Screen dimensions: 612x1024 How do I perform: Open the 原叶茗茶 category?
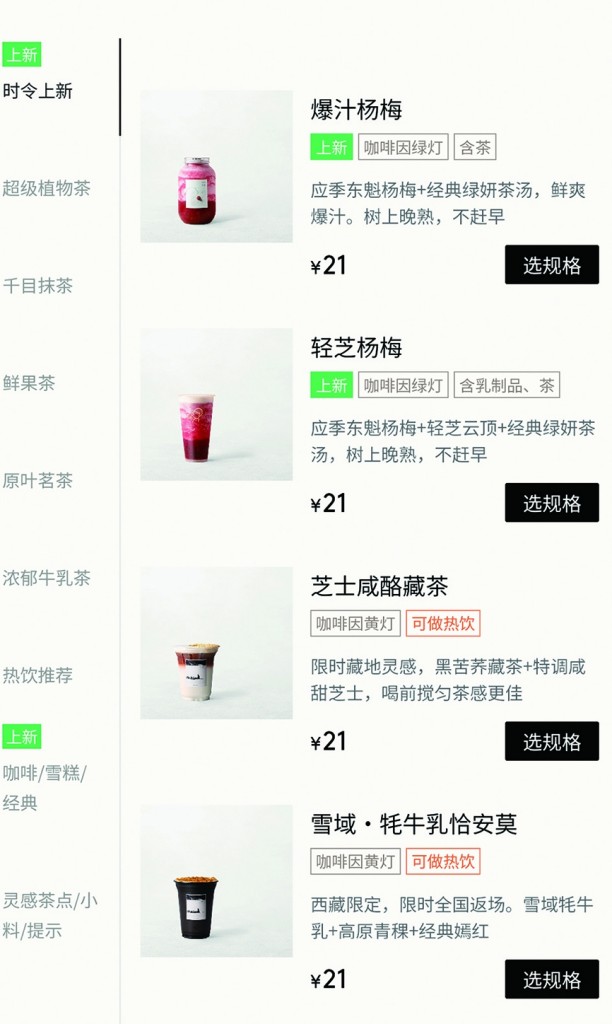(37, 481)
